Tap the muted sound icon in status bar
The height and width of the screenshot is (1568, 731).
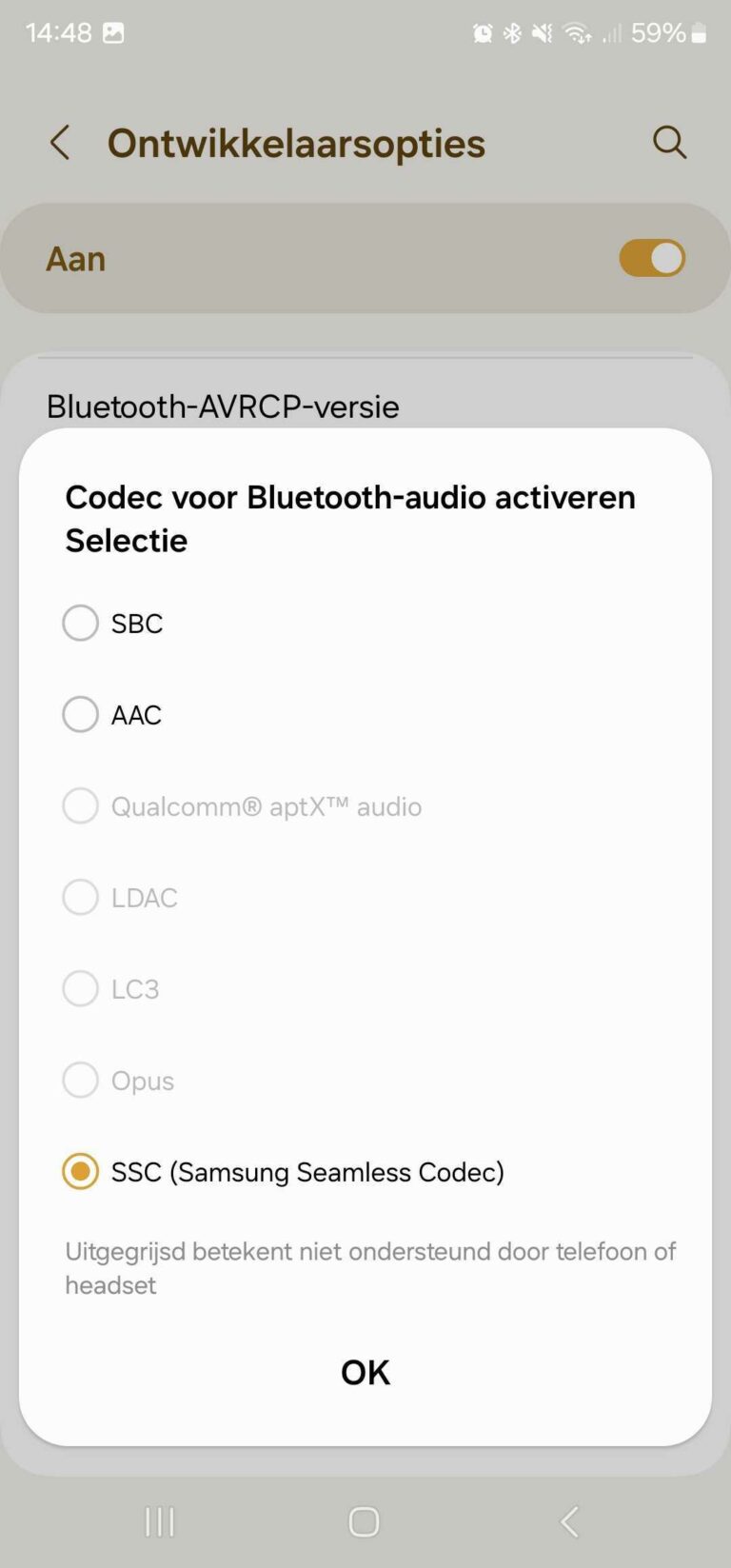[x=543, y=31]
